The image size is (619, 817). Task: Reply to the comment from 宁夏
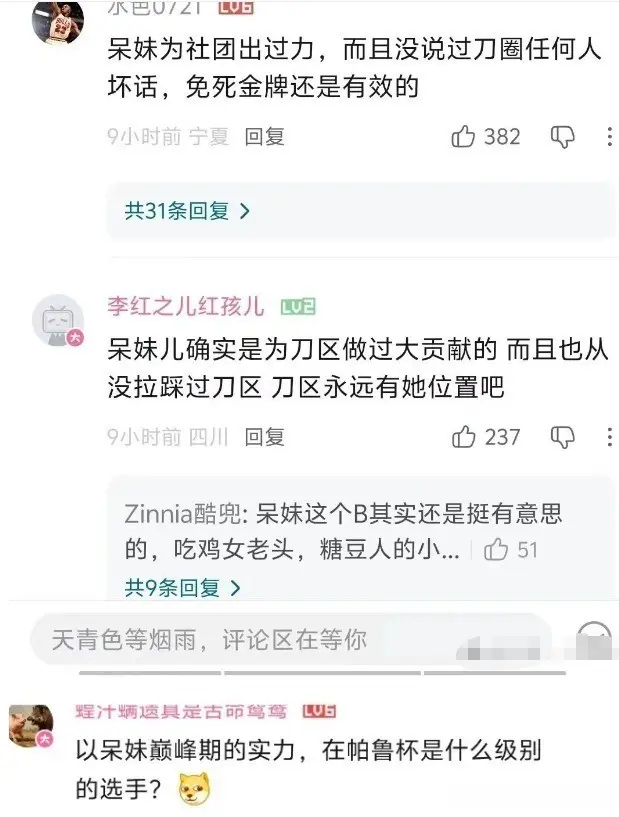265,137
